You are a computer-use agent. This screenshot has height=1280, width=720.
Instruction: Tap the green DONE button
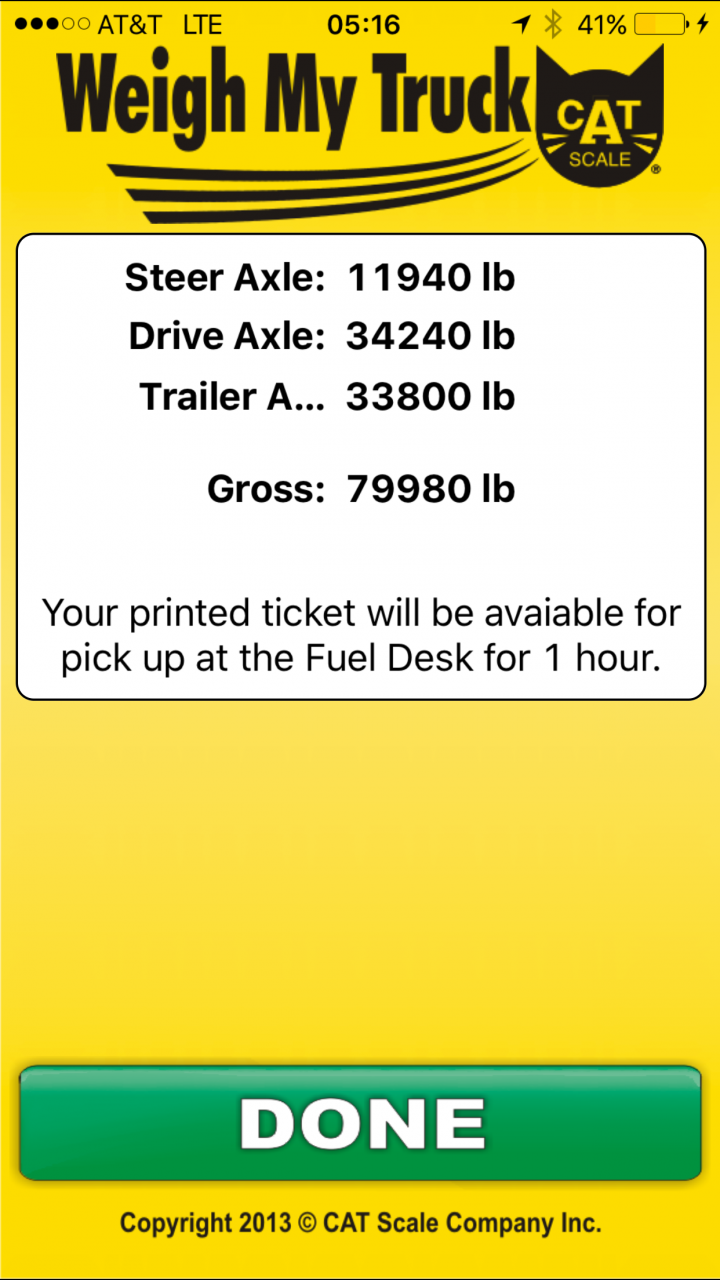point(360,1123)
